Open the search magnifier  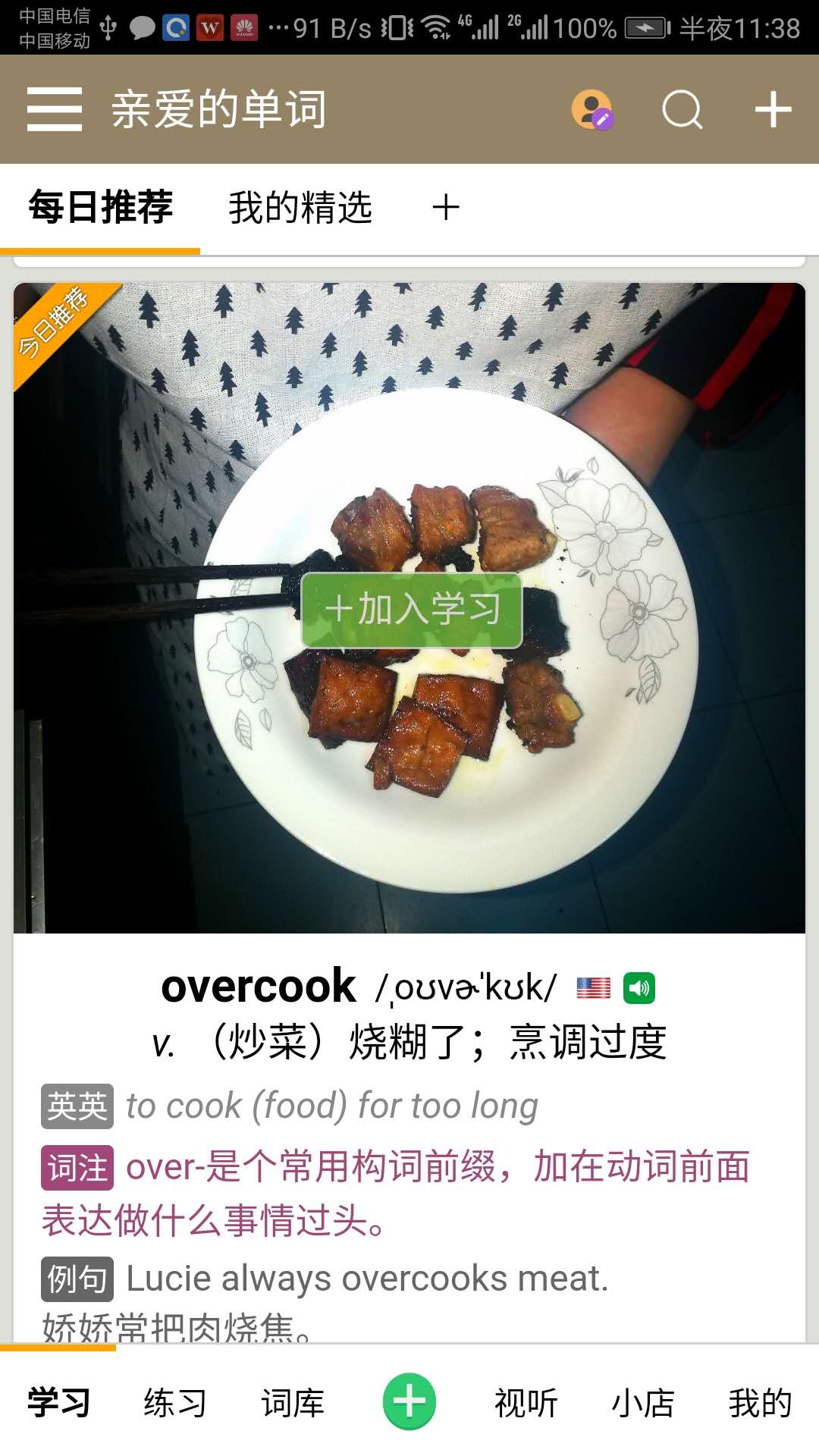point(682,109)
